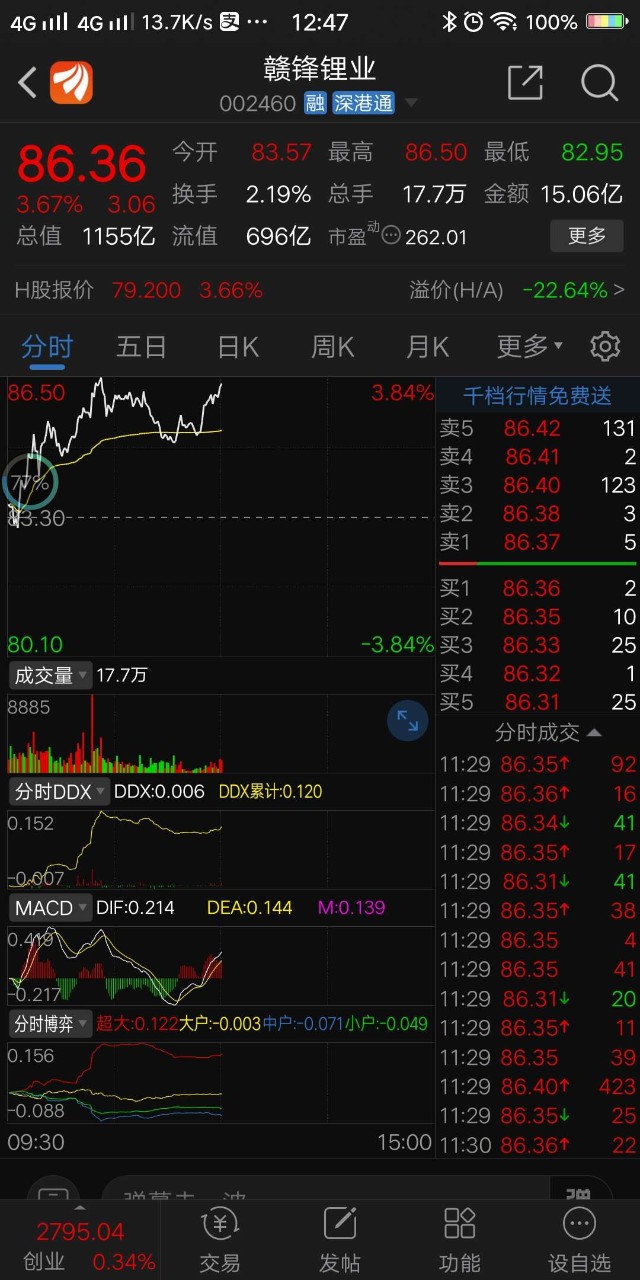Expand the 更多 chart period dropdown
Image resolution: width=640 pixels, height=1280 pixels.
pos(529,347)
